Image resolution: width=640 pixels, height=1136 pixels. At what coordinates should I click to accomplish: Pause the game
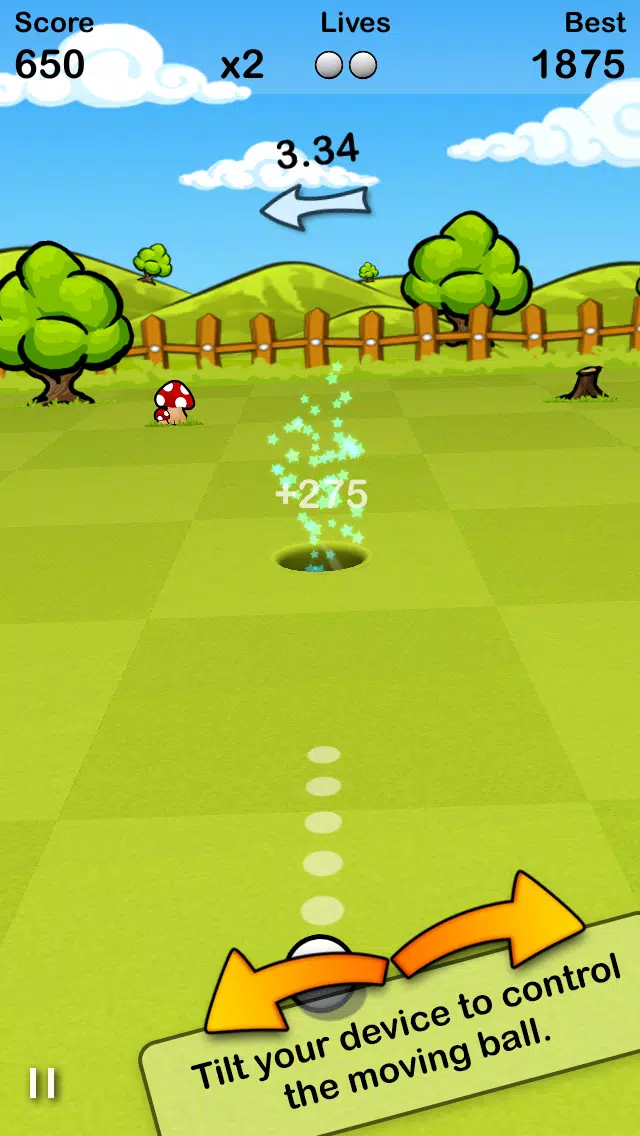pyautogui.click(x=42, y=1083)
